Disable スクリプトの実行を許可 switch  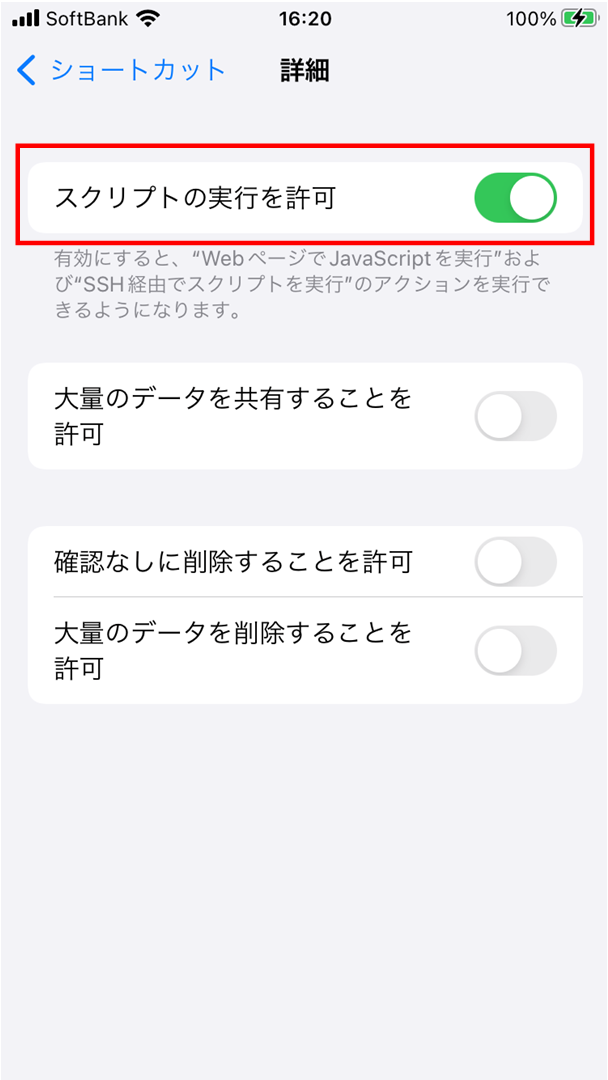click(515, 198)
